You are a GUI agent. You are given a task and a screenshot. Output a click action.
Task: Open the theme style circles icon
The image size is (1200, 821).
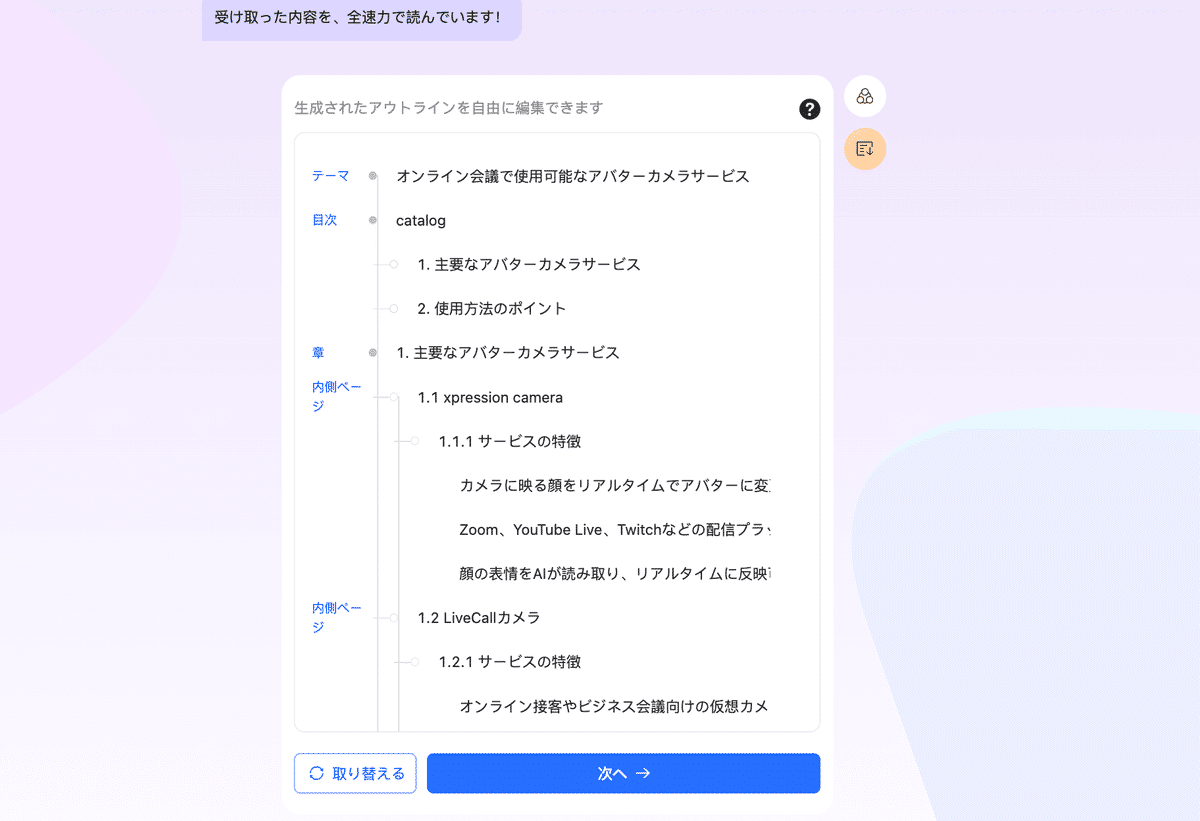click(x=865, y=97)
